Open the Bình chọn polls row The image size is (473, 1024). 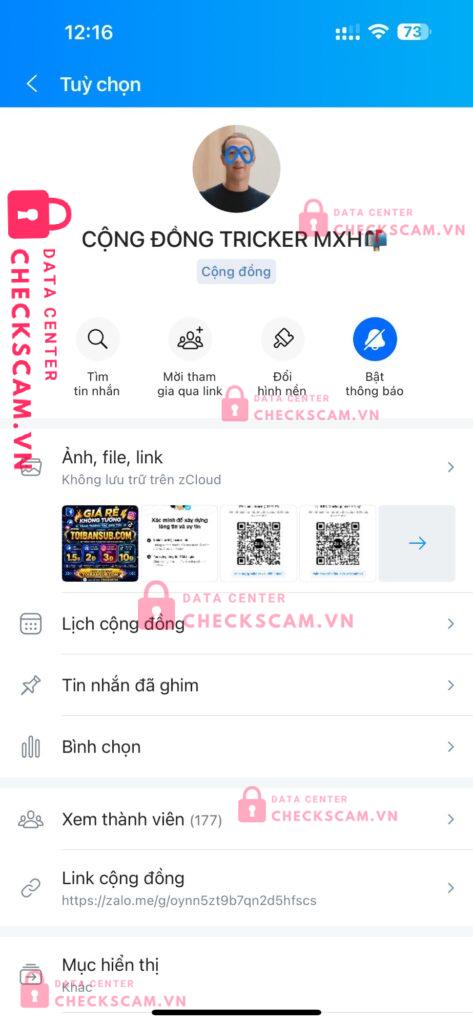[x=236, y=746]
